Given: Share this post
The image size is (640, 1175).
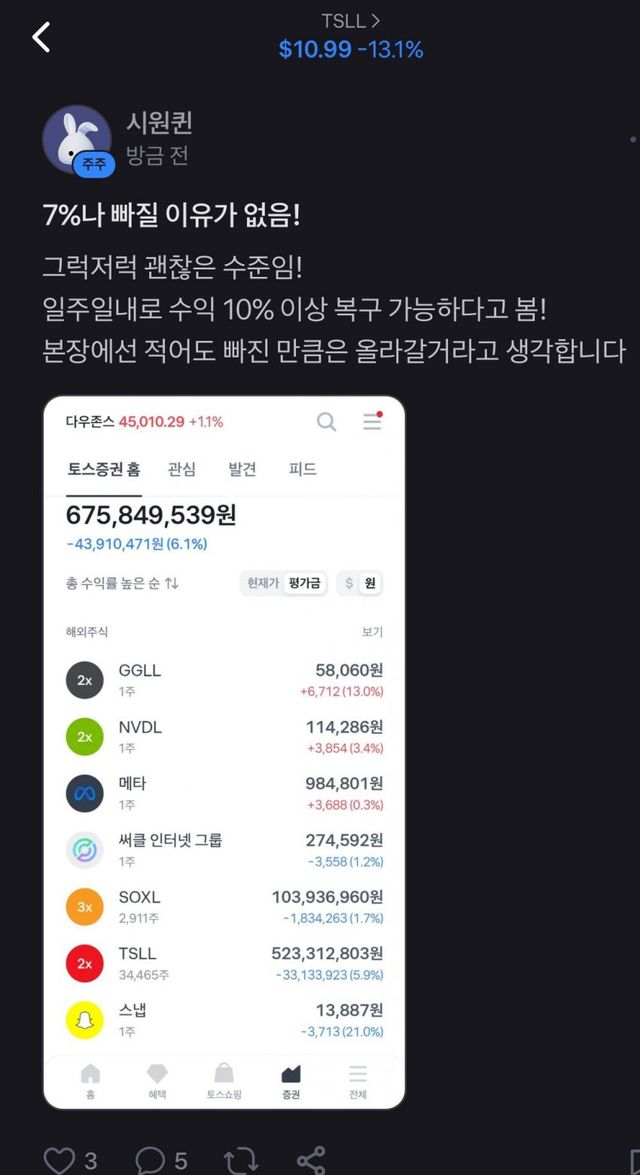Looking at the screenshot, I should [x=311, y=1160].
